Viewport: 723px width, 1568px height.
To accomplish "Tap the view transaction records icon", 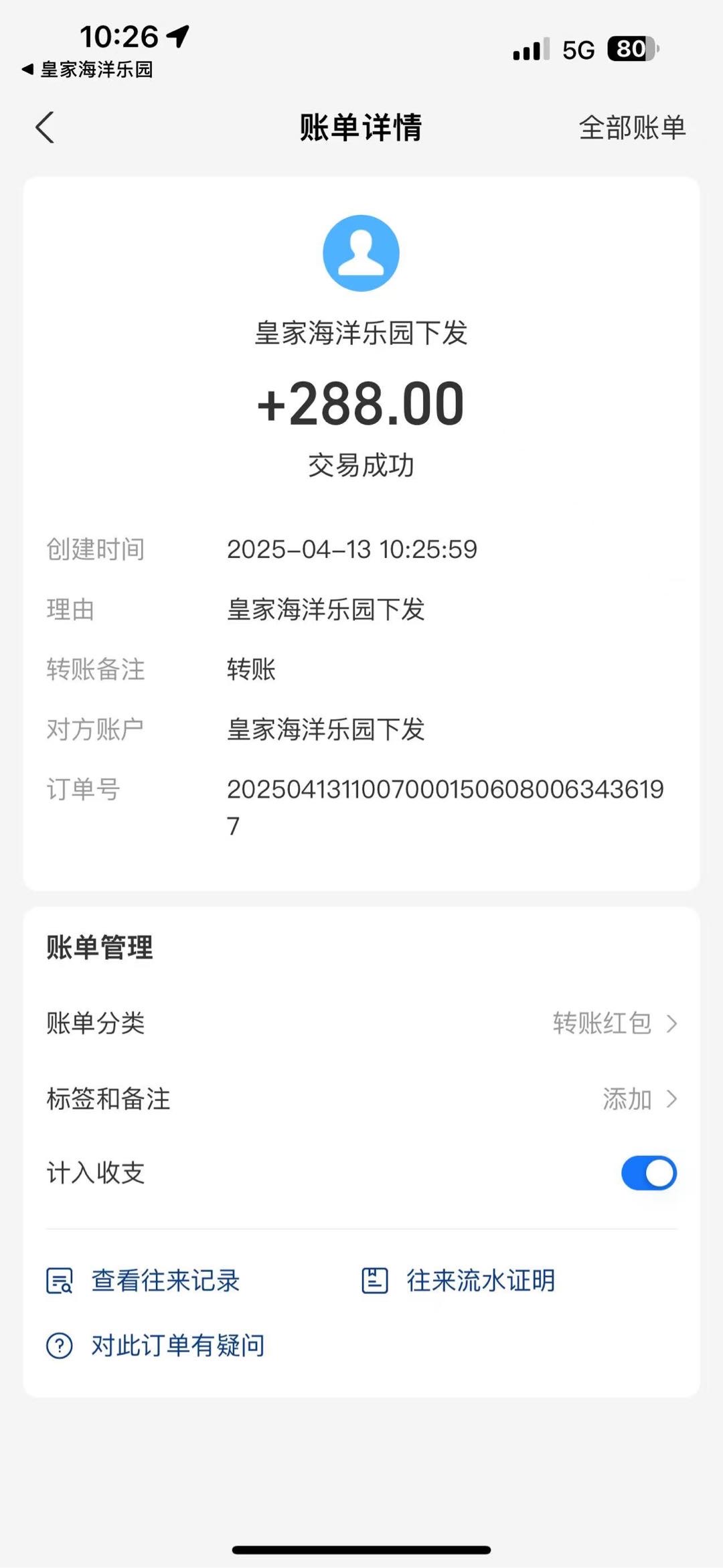I will click(x=60, y=1280).
